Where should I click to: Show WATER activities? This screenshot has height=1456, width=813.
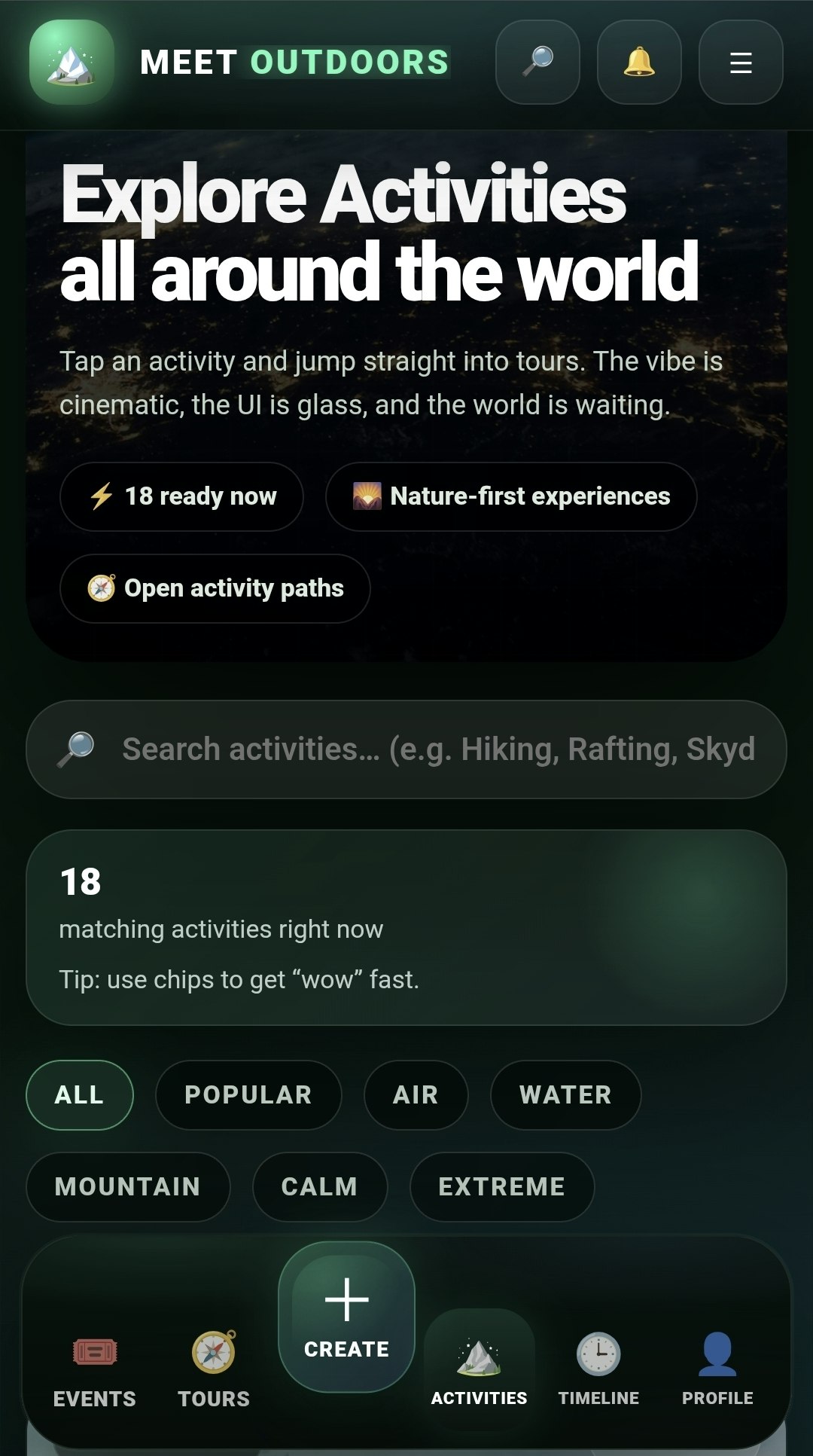coord(565,1094)
